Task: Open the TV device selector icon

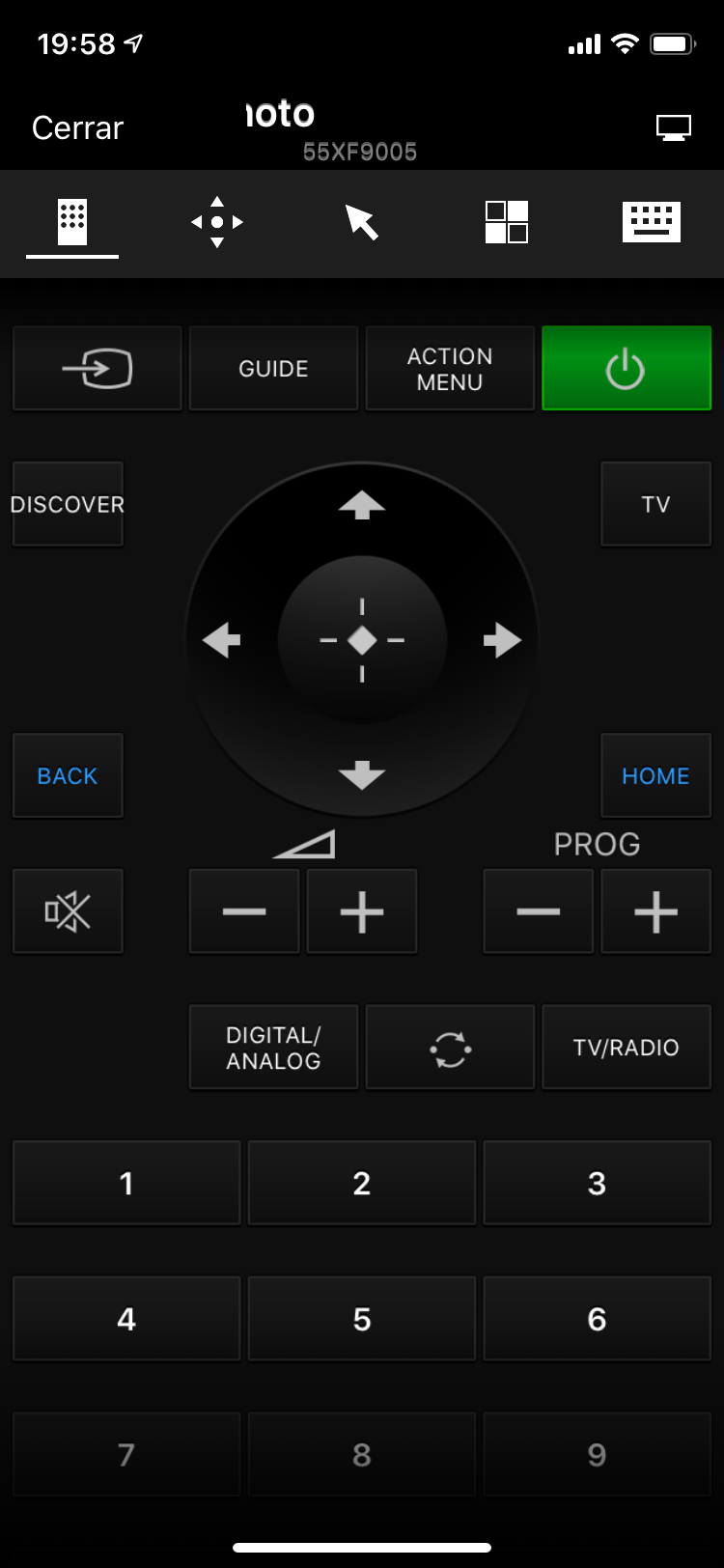Action: tap(673, 127)
